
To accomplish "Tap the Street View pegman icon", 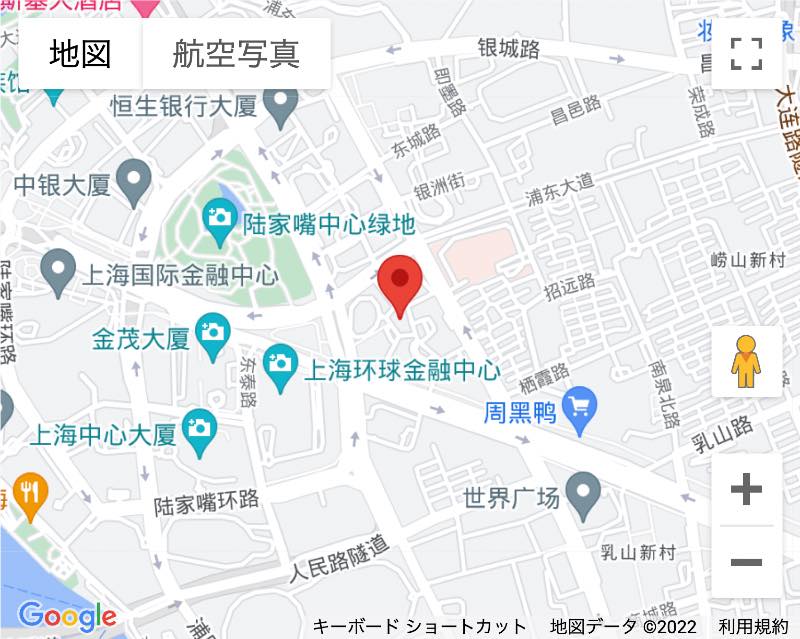I will pos(746,362).
